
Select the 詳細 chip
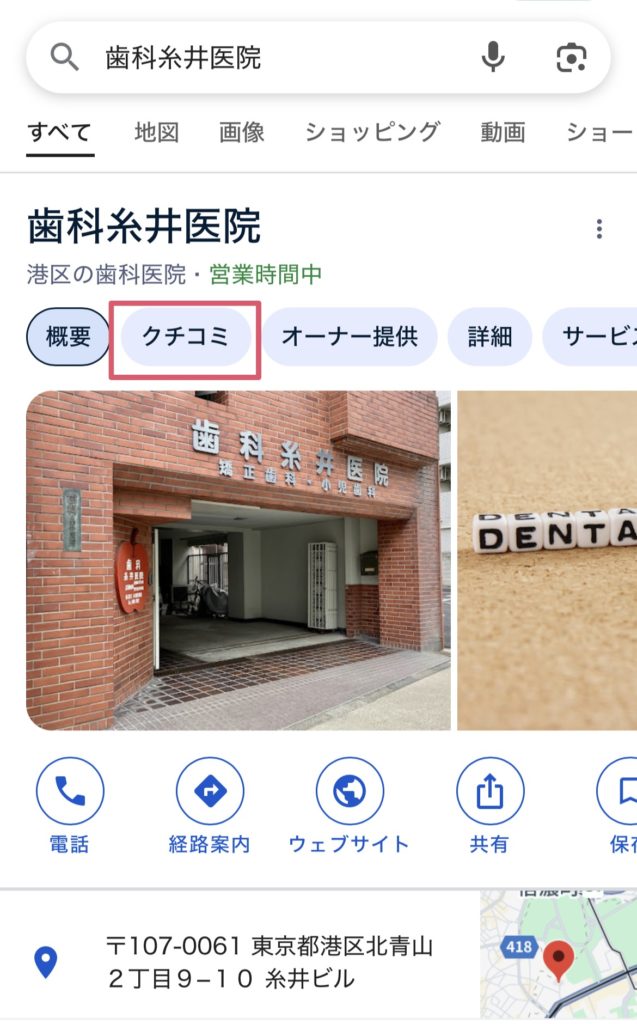(x=490, y=337)
